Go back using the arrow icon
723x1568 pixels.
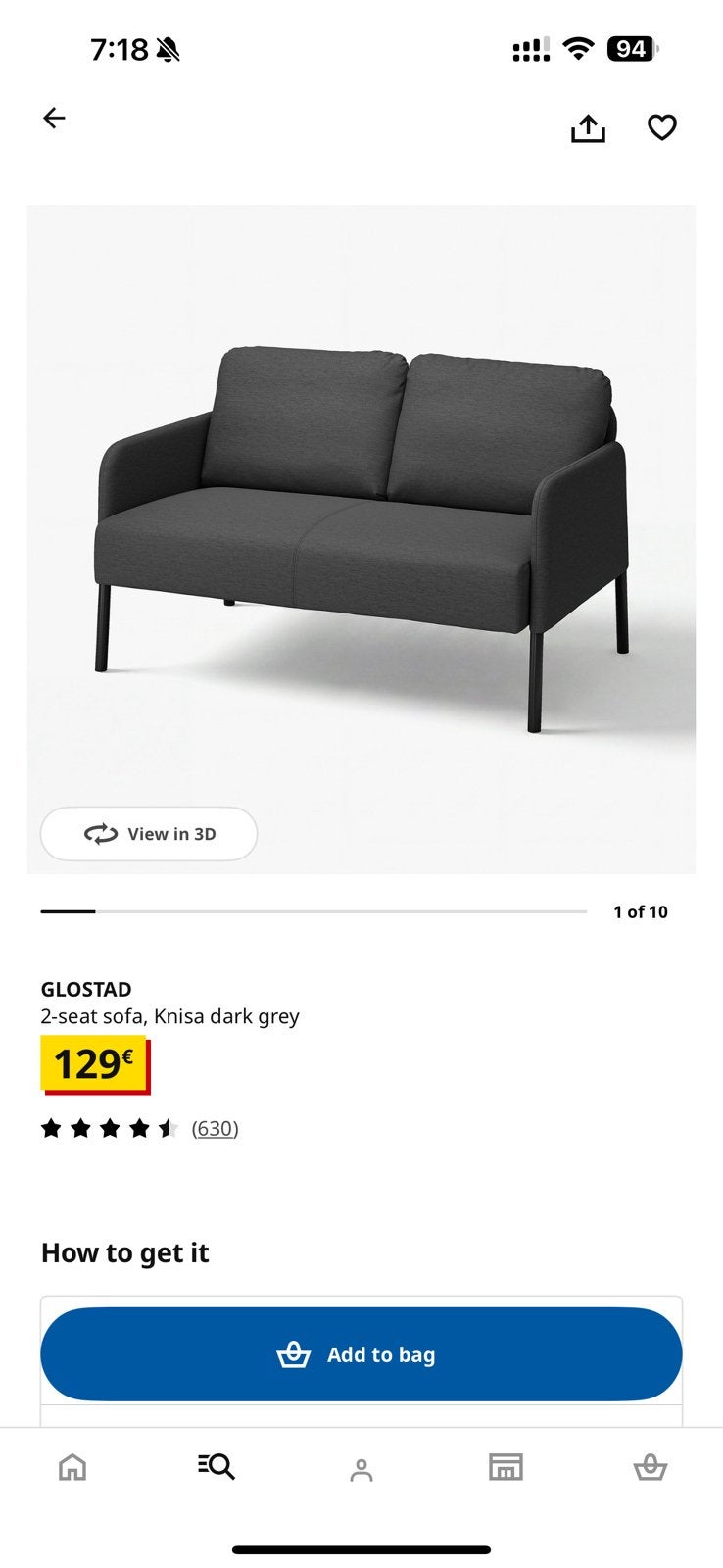(54, 119)
